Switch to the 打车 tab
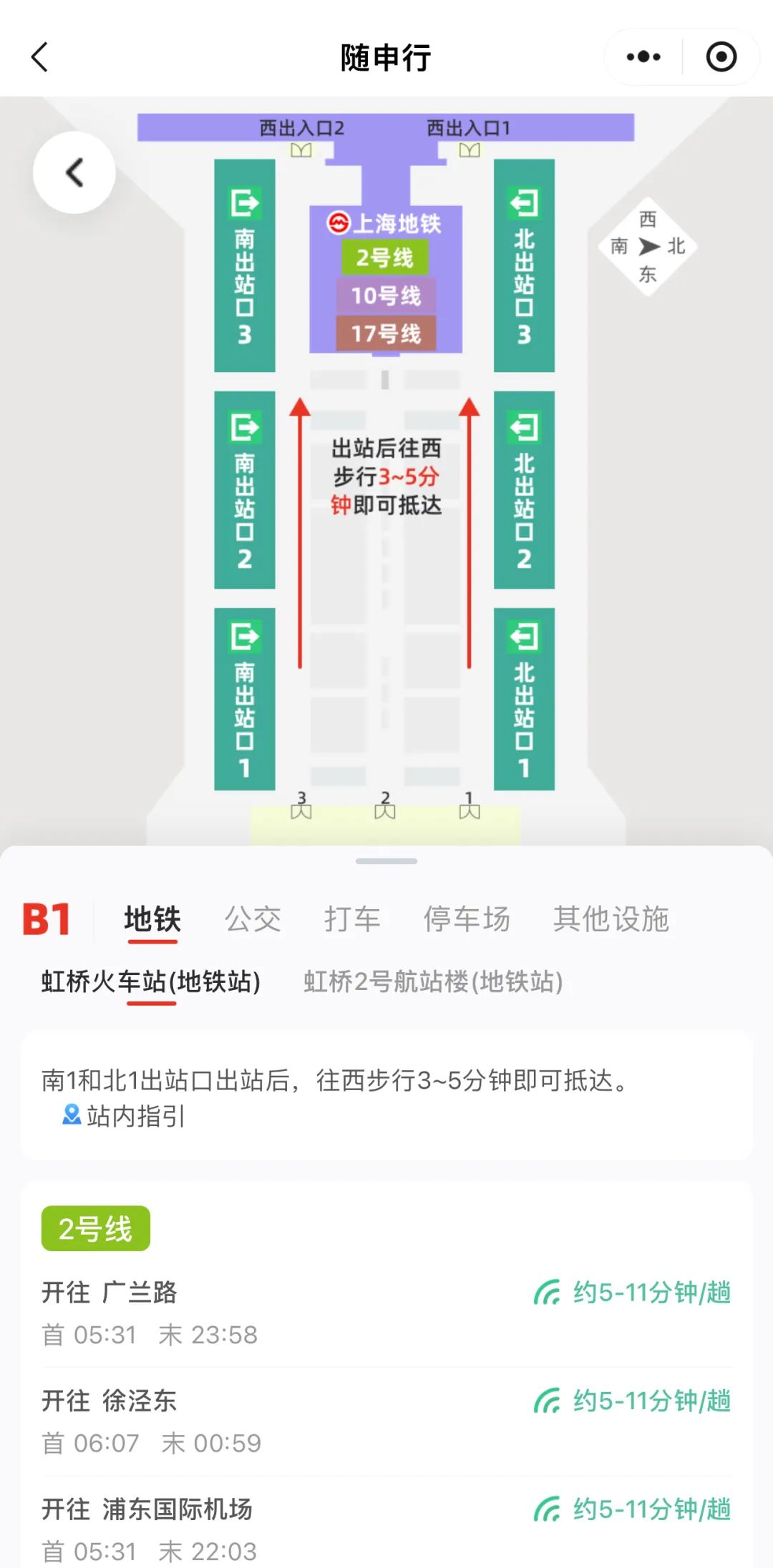 [x=352, y=918]
